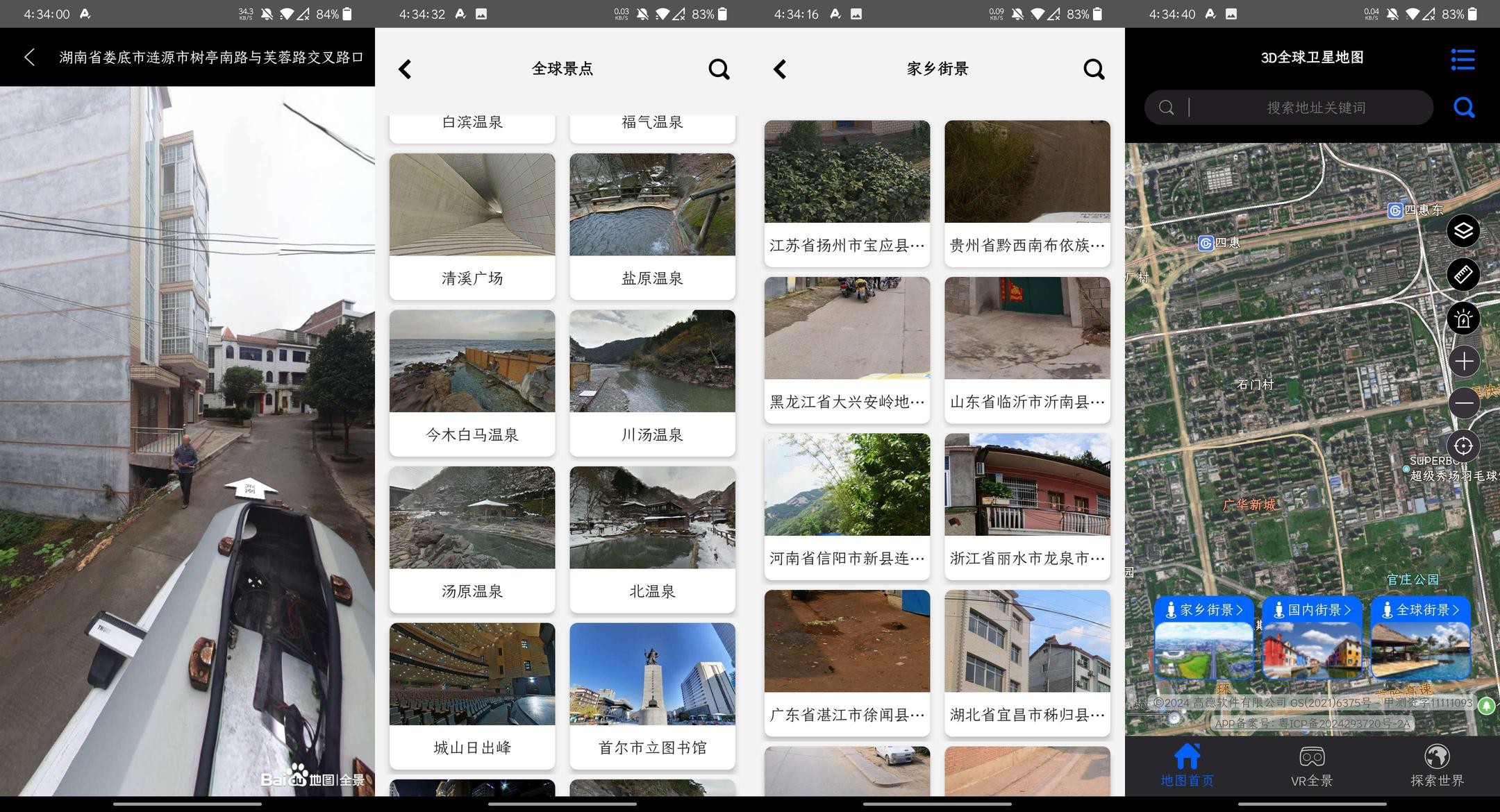Locate my current position on map
This screenshot has height=812, width=1500.
point(1463,446)
